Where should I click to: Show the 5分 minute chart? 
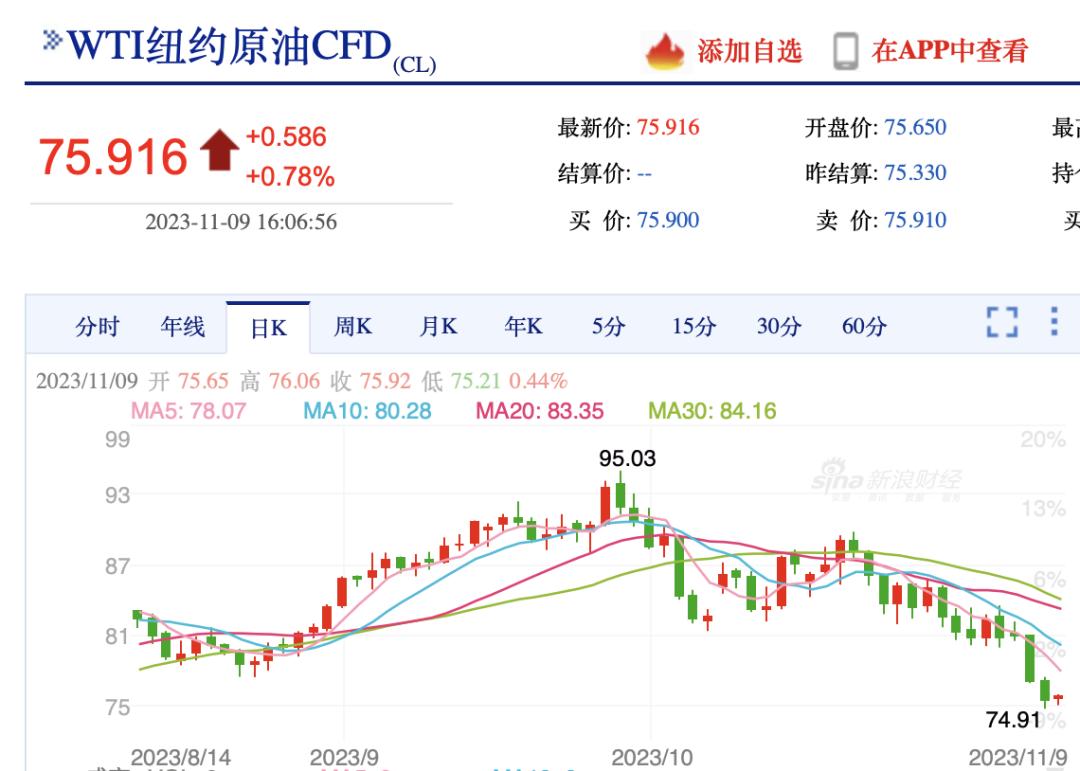(608, 326)
